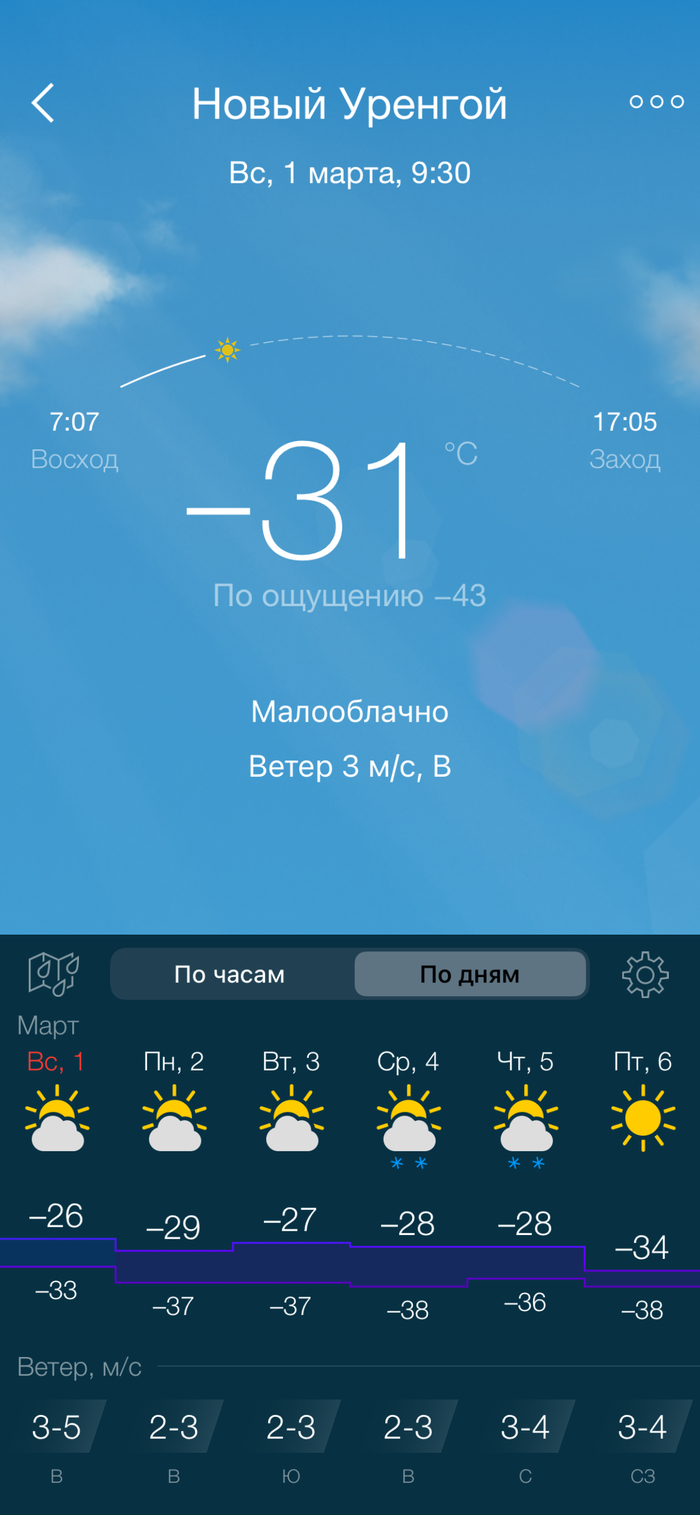Image resolution: width=700 pixels, height=1515 pixels.
Task: Go back using the top-left arrow
Action: tap(43, 103)
